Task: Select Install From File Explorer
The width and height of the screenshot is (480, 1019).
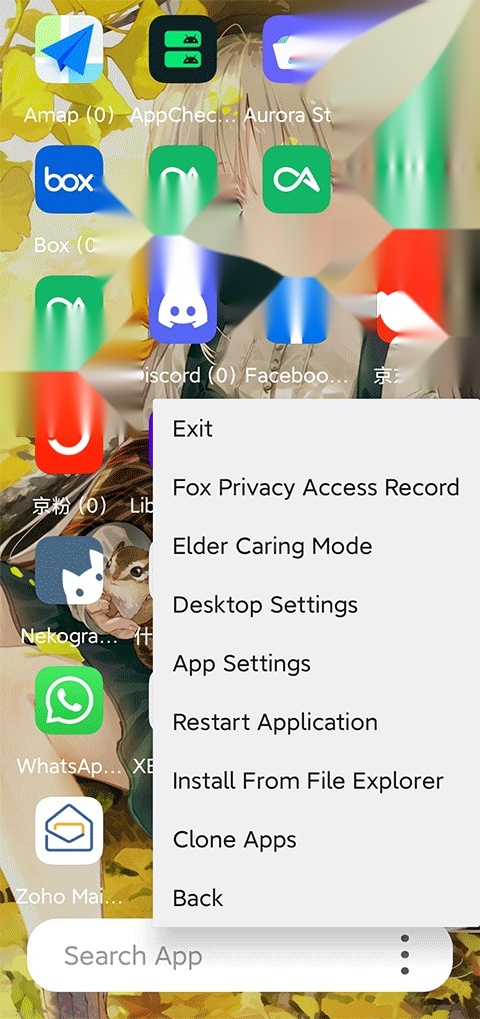Action: coord(316,780)
